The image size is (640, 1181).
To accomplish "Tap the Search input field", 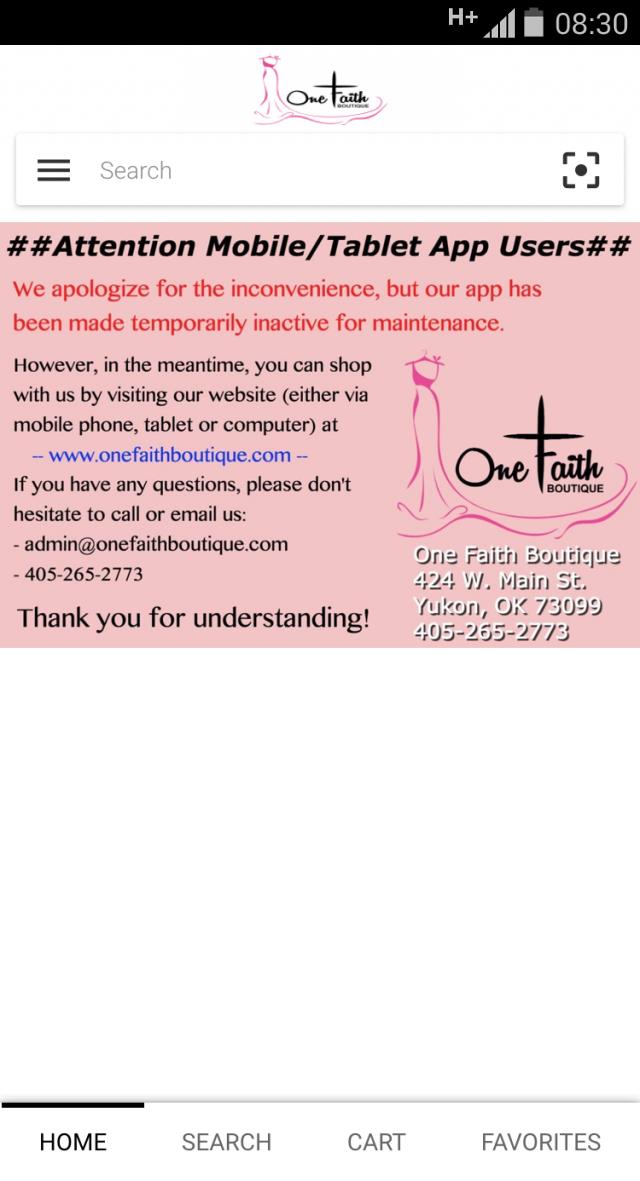I will tap(310, 170).
